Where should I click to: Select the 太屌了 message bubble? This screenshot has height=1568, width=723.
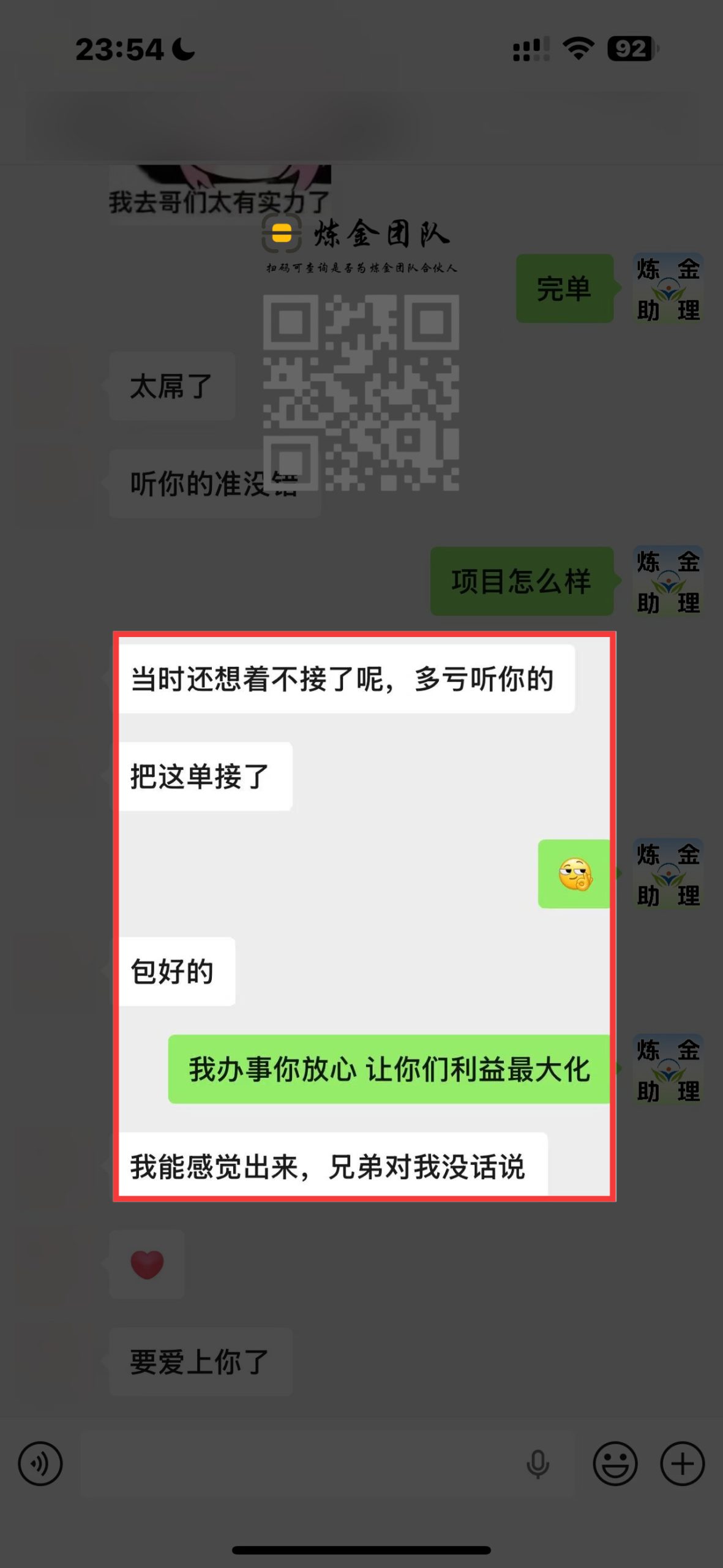click(x=171, y=385)
